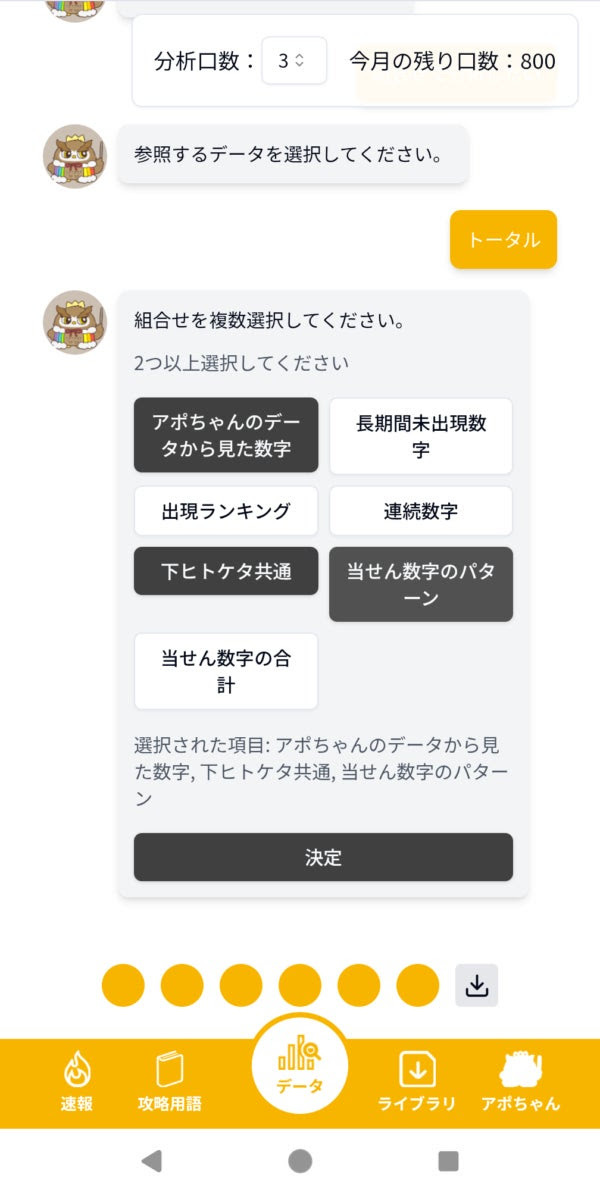Deselect アポちゃんのデータから見た数字 option

click(x=226, y=435)
